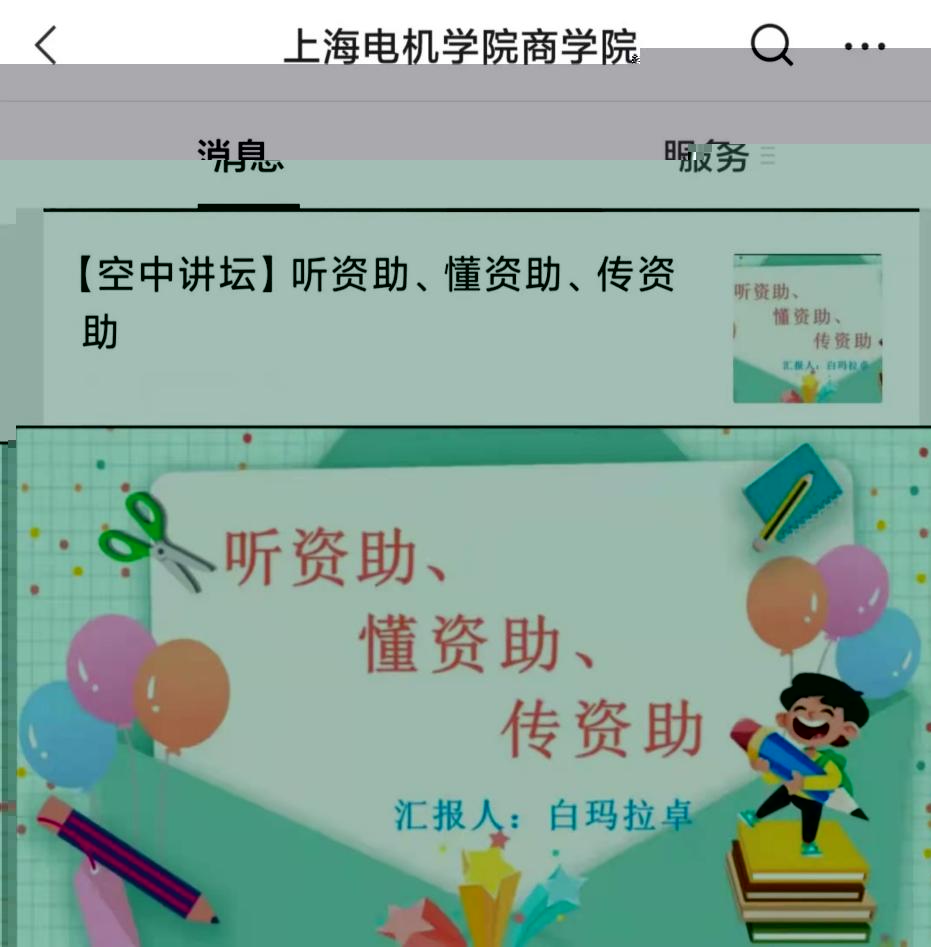Go back from 上海电机学院商学院 page
This screenshot has height=947, width=931.
pyautogui.click(x=46, y=46)
